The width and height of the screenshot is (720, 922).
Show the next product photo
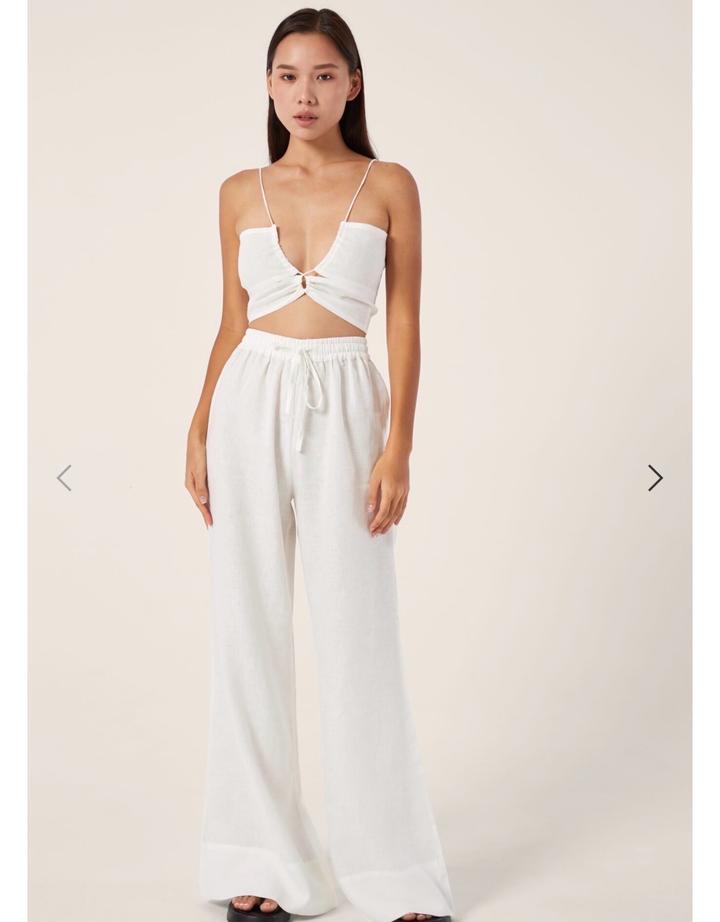click(655, 478)
